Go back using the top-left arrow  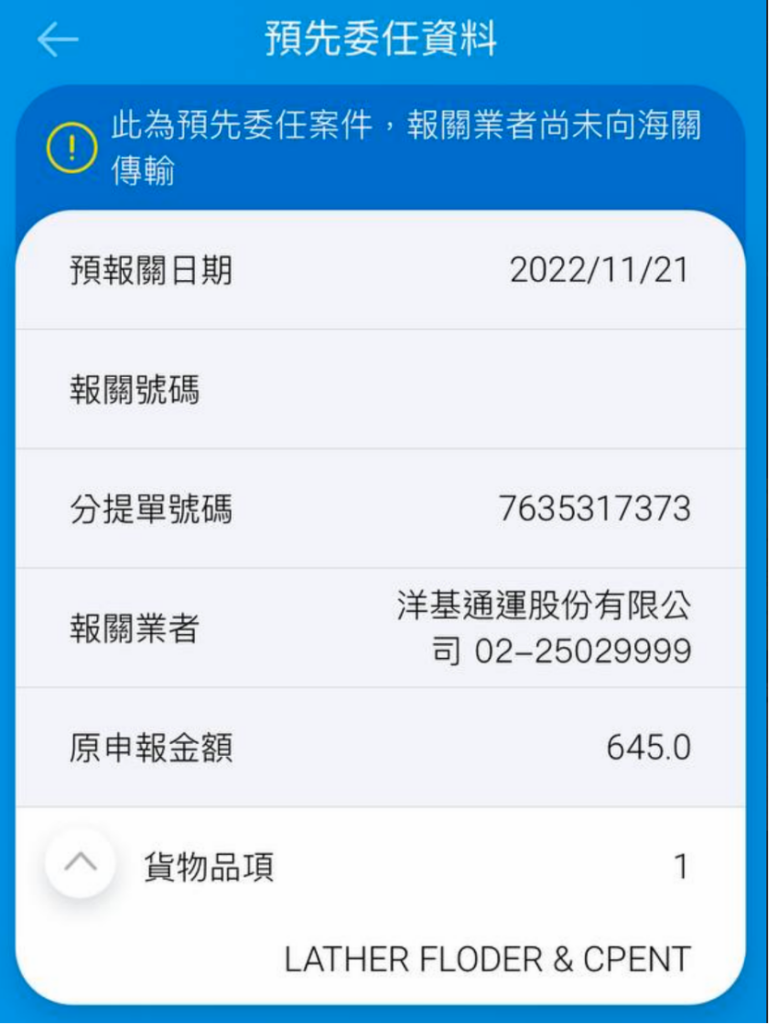click(57, 40)
